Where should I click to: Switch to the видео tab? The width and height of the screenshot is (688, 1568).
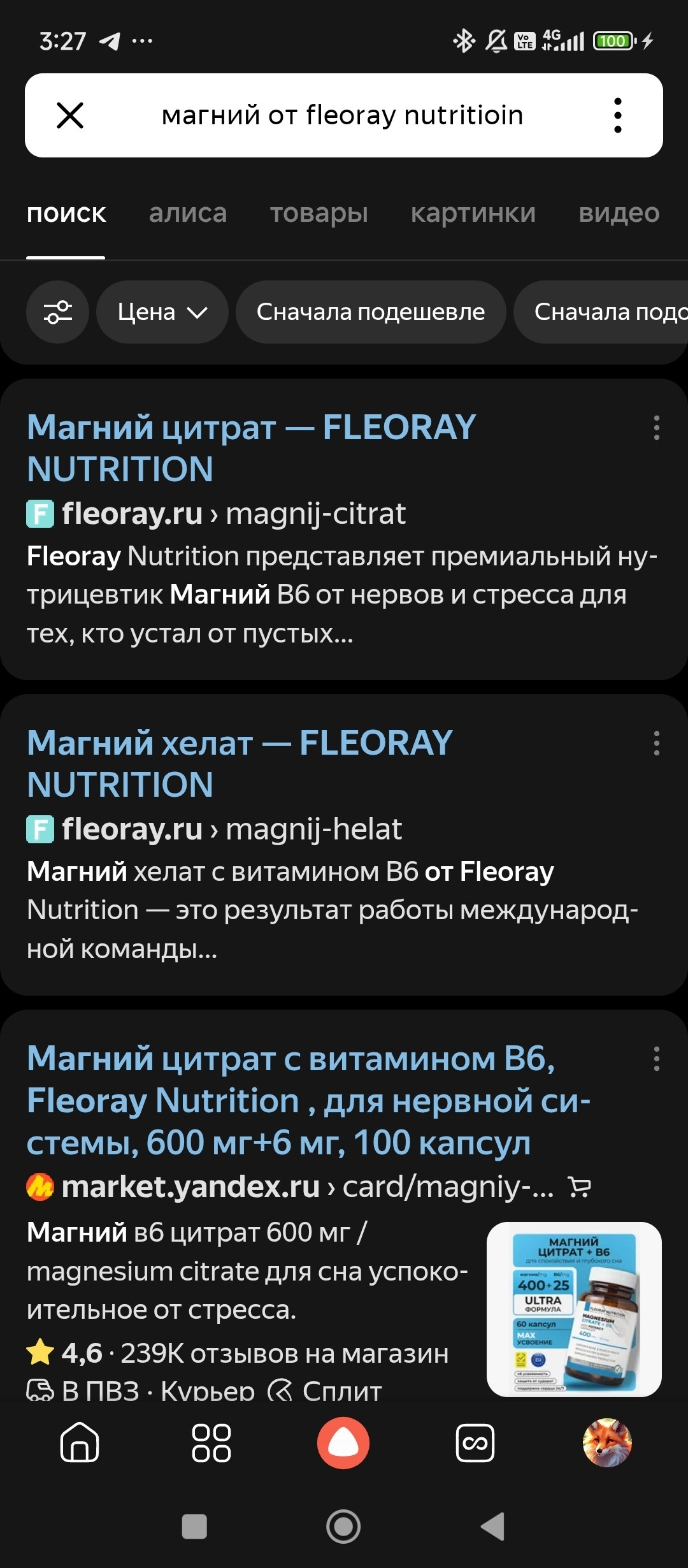click(x=619, y=214)
